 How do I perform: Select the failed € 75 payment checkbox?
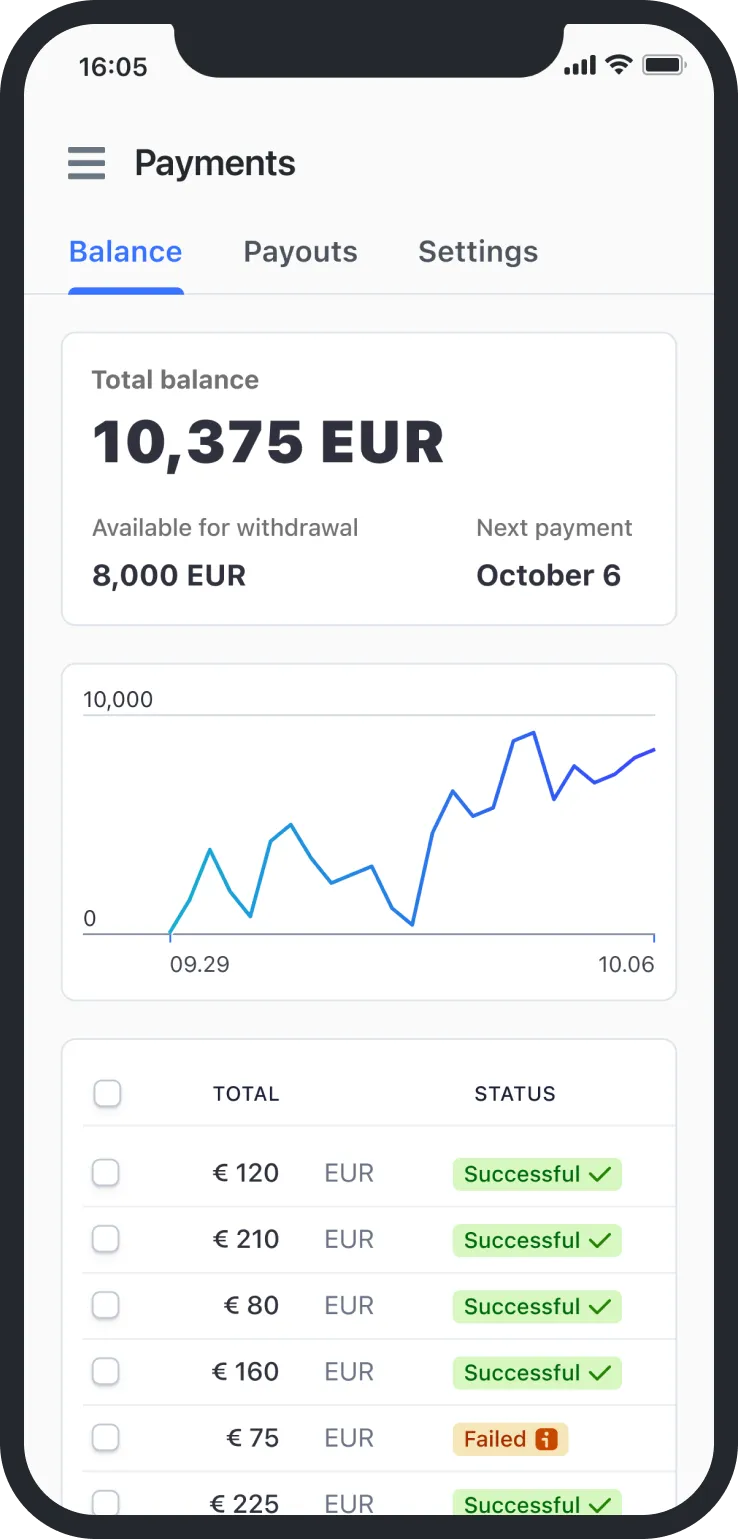tap(106, 1438)
